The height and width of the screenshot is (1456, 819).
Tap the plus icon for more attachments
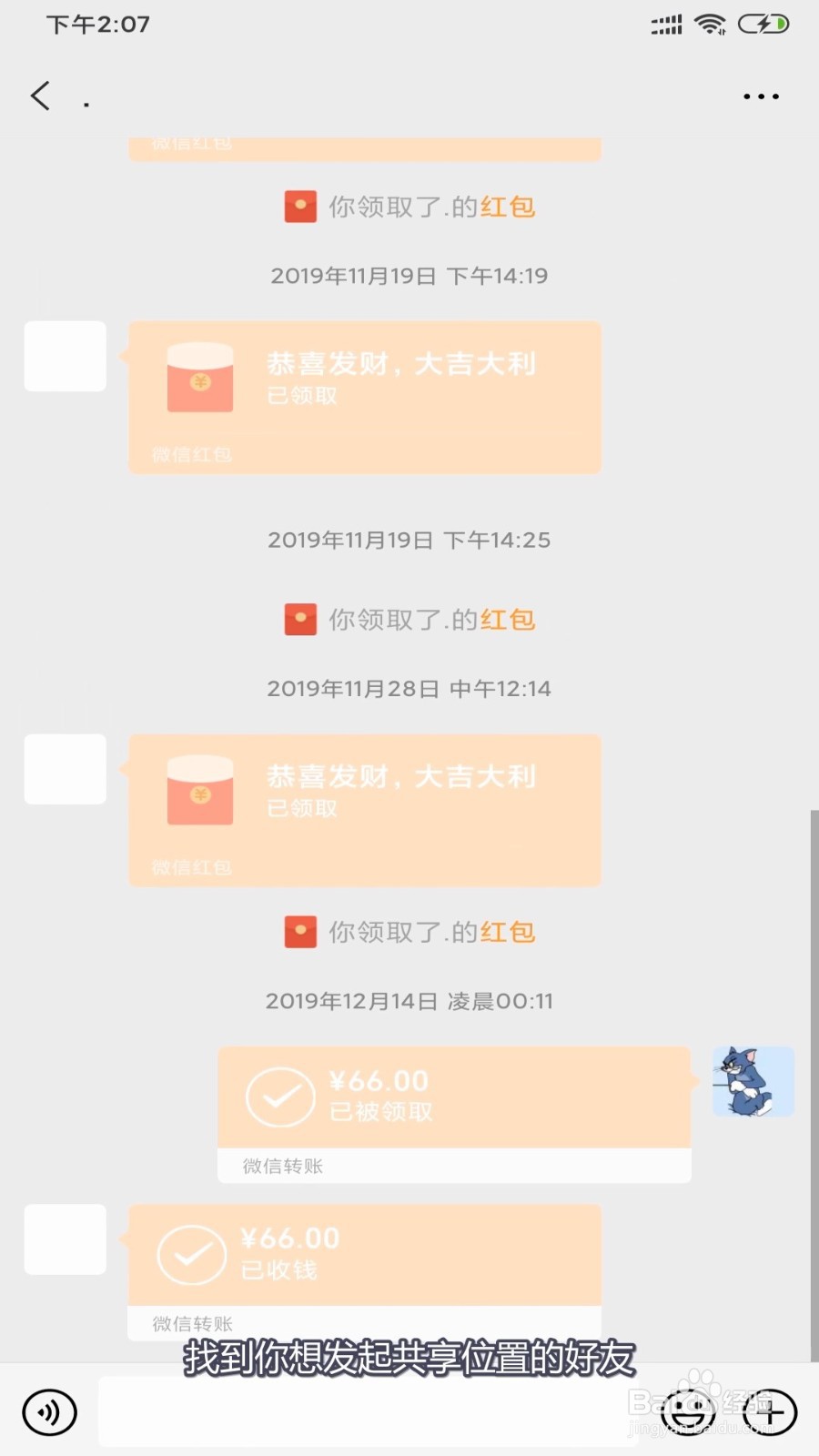pyautogui.click(x=769, y=1412)
